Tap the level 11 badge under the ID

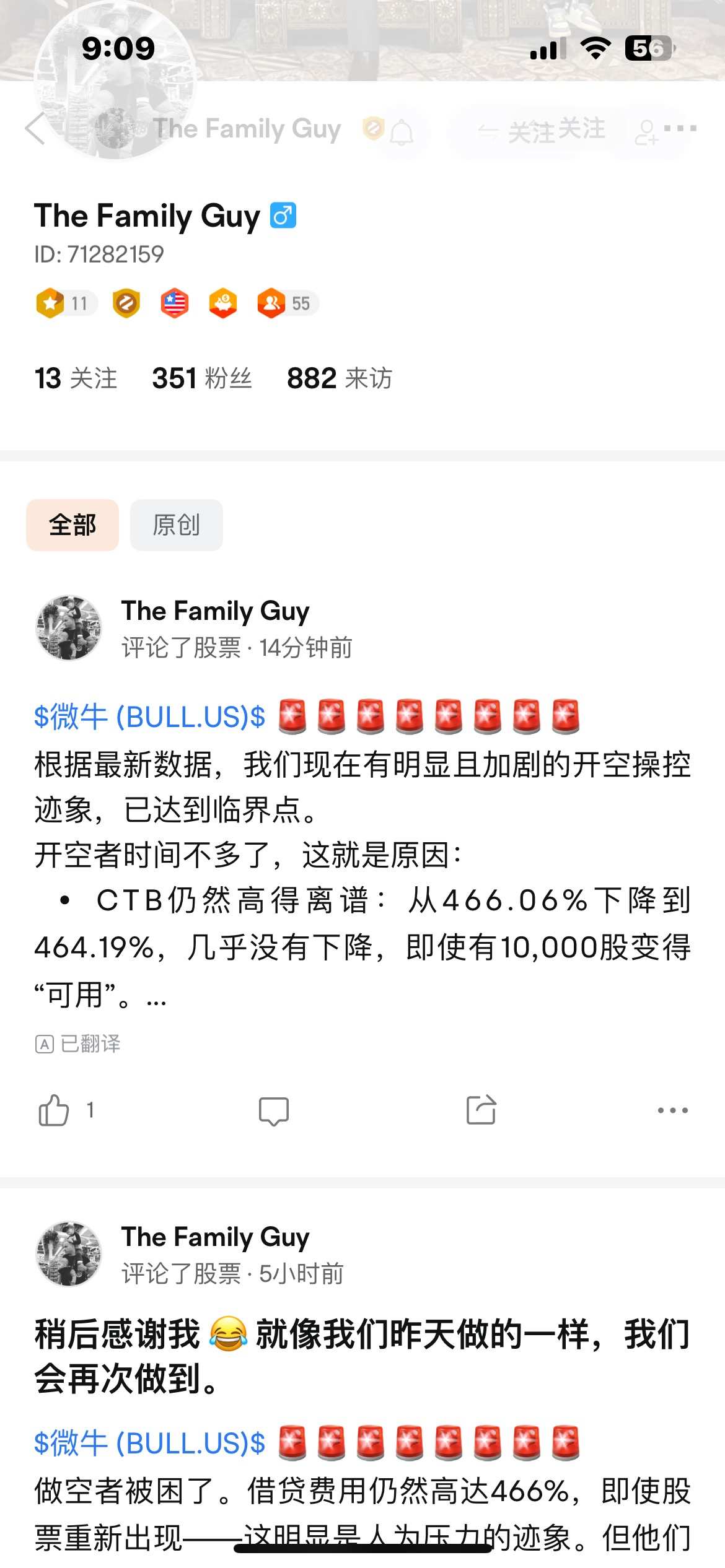(x=66, y=303)
